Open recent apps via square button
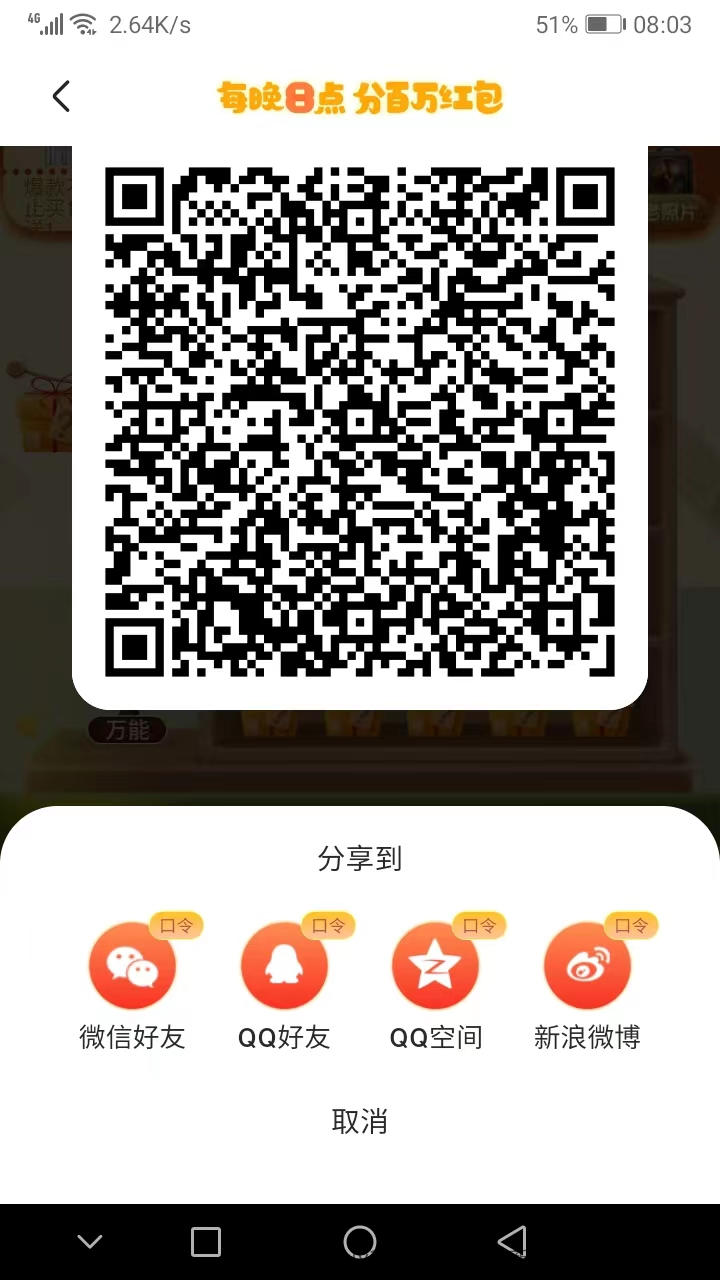The width and height of the screenshot is (720, 1280). pos(205,1242)
